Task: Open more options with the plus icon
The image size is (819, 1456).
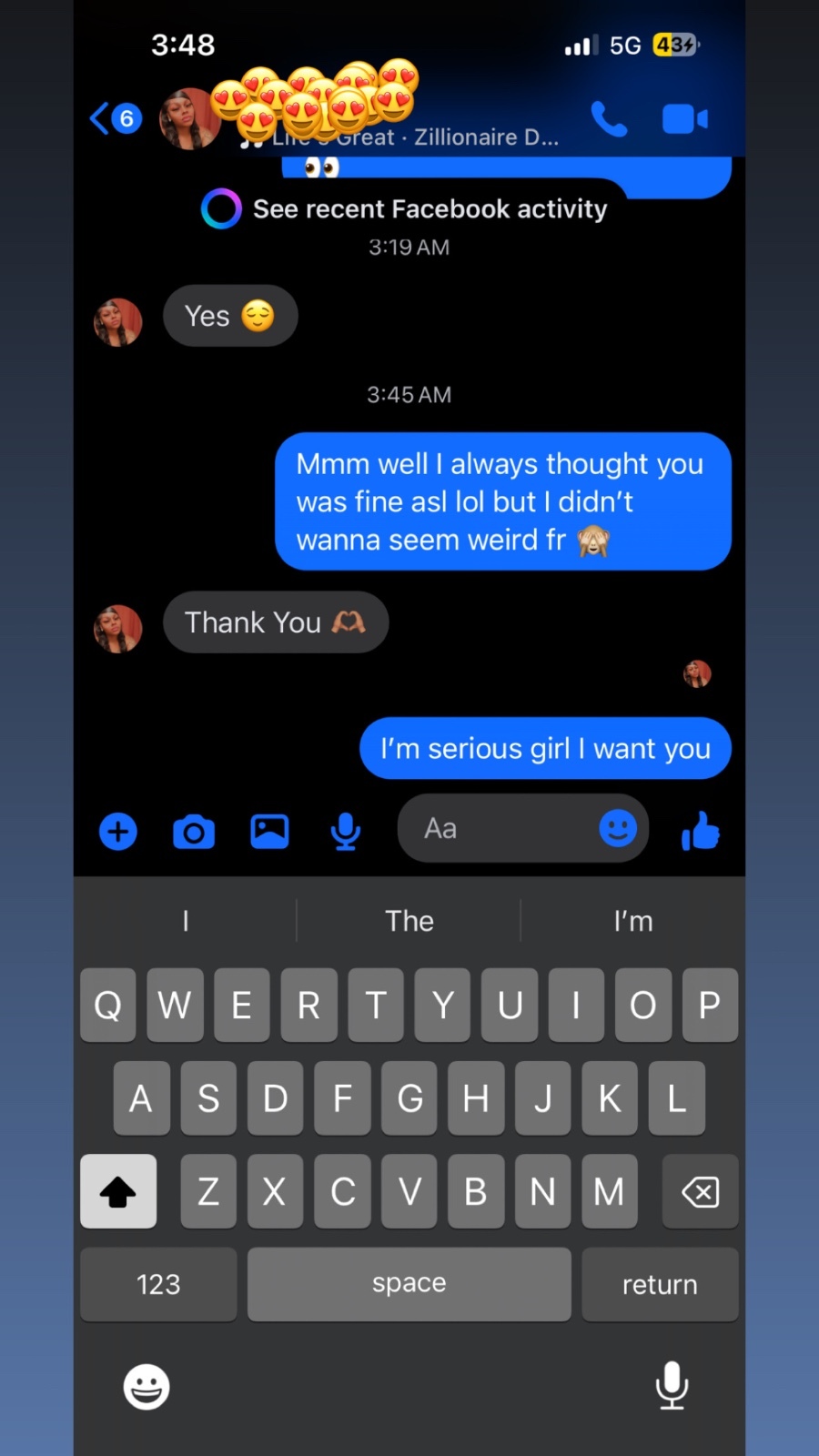Action: [118, 832]
